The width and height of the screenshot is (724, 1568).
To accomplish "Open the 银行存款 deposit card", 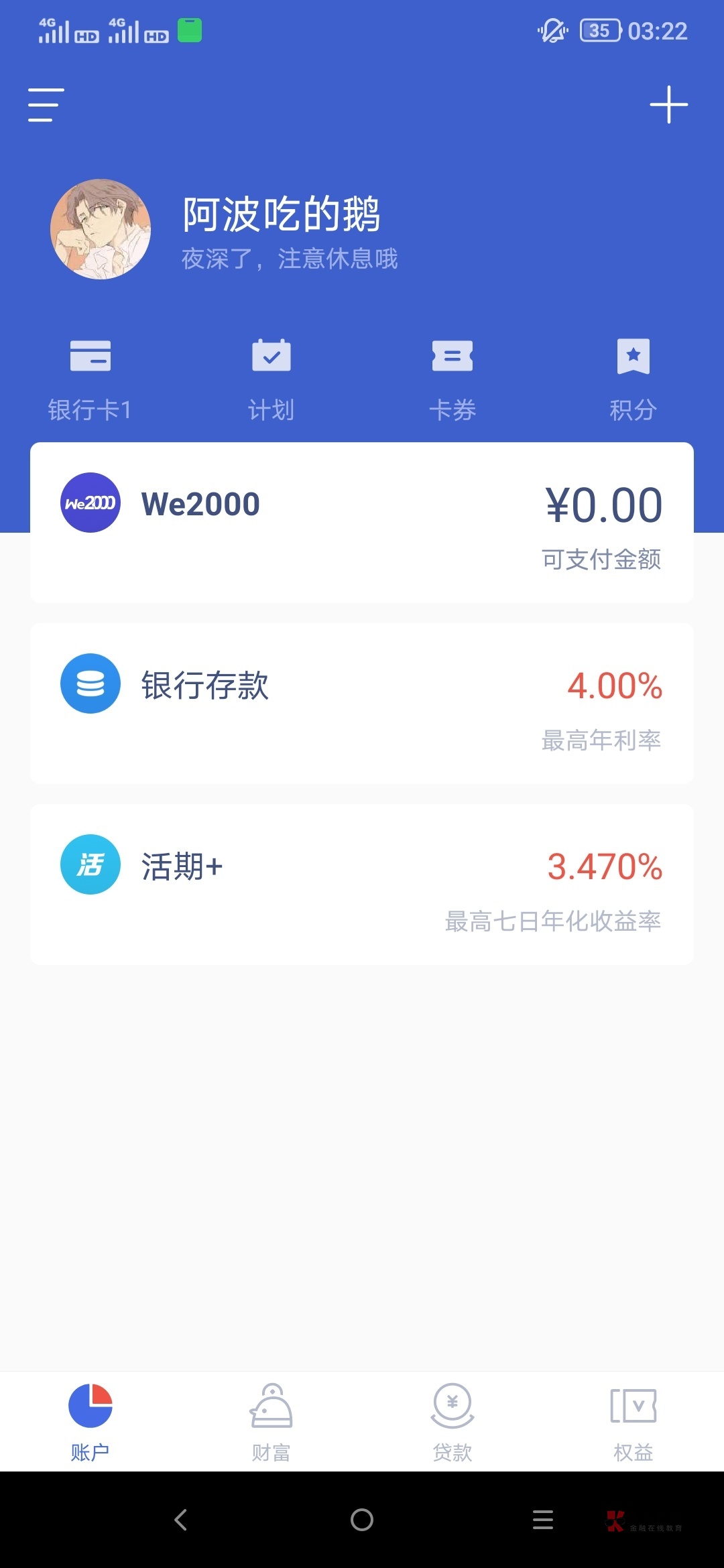I will [362, 703].
